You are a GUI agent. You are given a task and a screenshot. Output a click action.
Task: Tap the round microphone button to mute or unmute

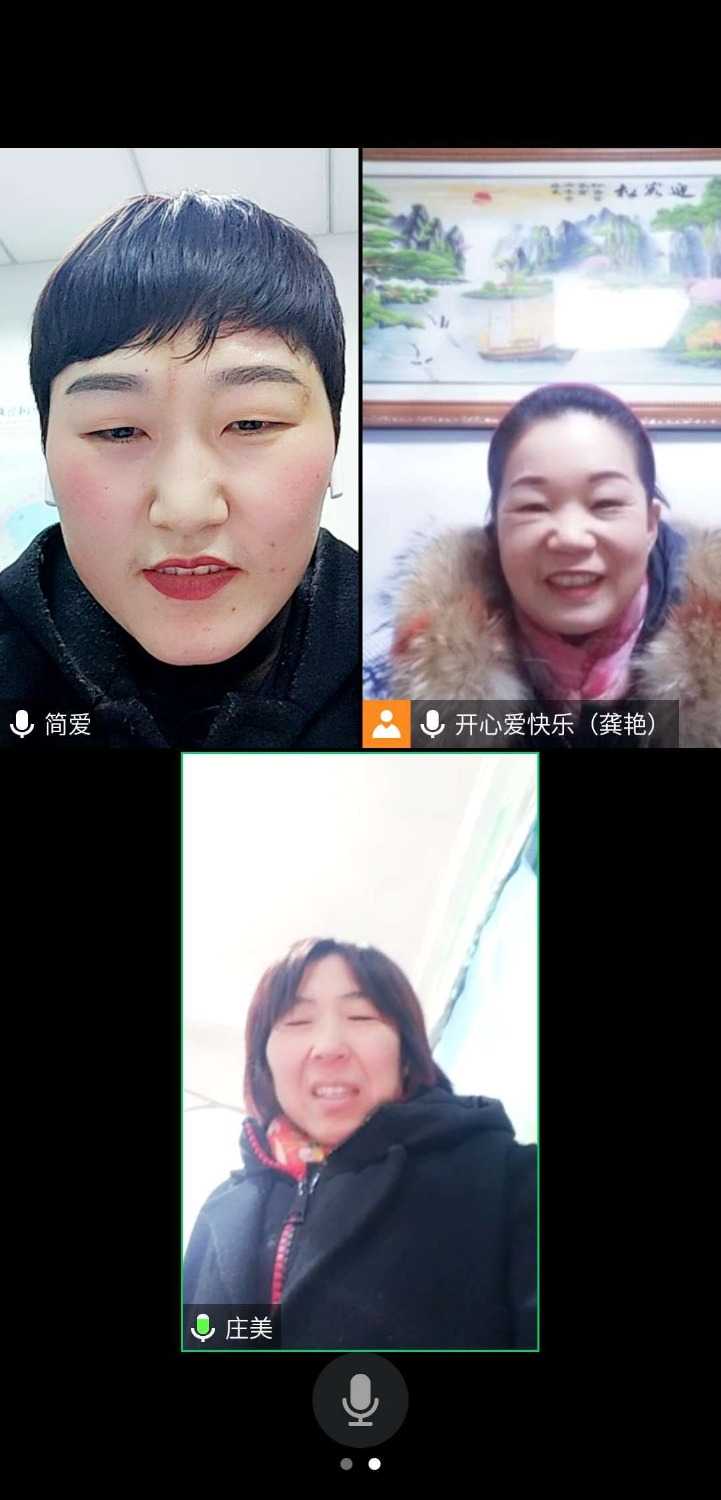pyautogui.click(x=360, y=1400)
